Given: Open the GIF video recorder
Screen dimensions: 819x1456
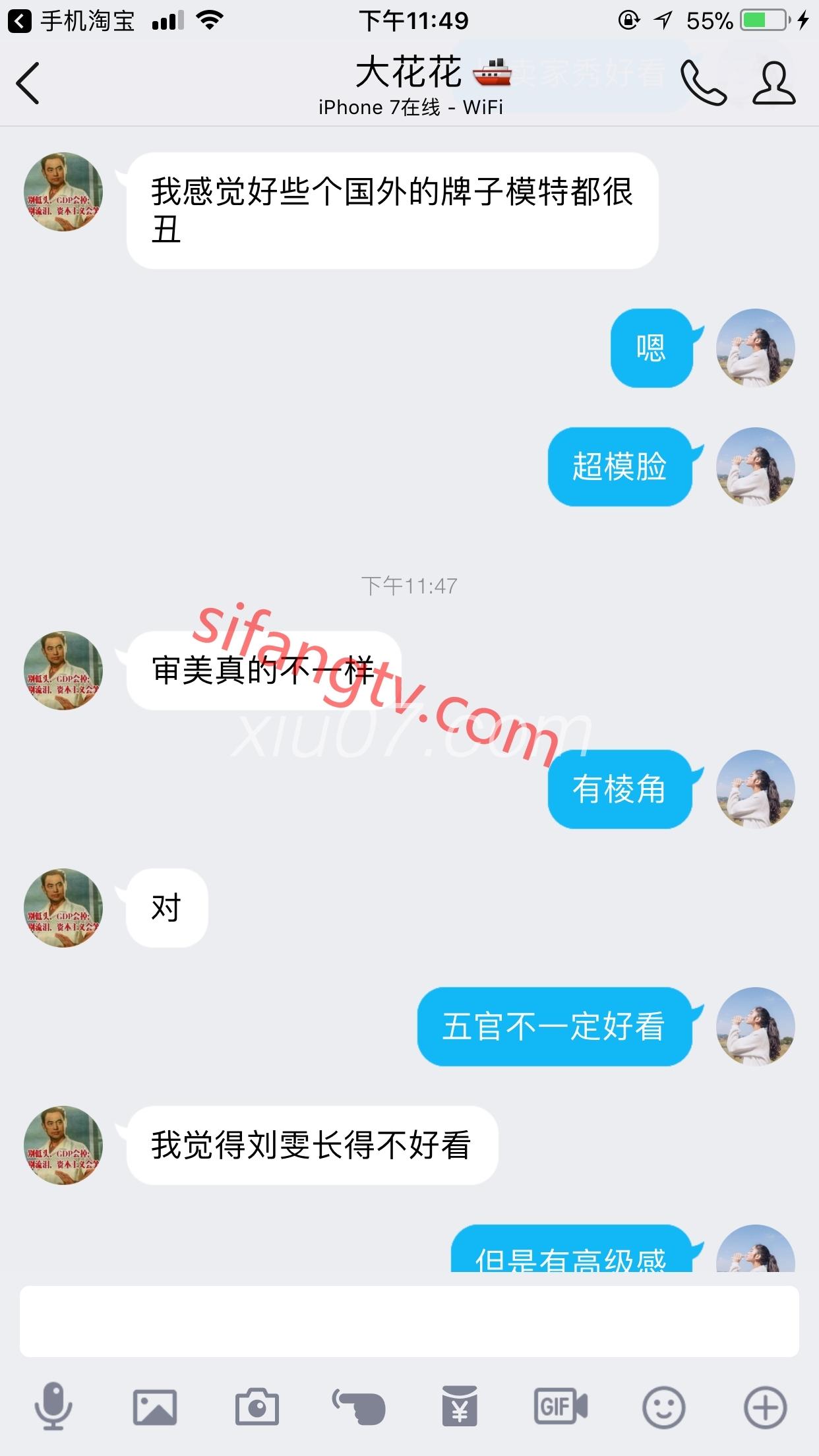Looking at the screenshot, I should [561, 1407].
